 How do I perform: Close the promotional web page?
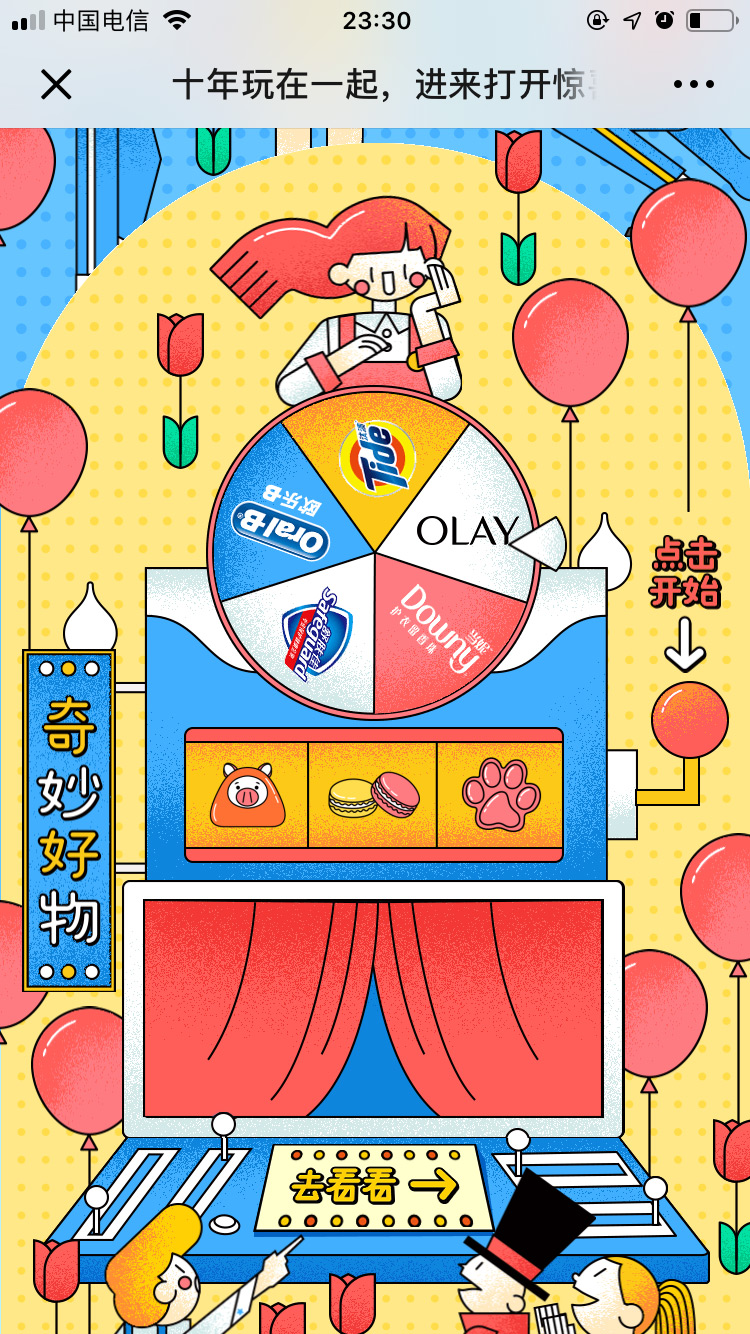[x=56, y=85]
